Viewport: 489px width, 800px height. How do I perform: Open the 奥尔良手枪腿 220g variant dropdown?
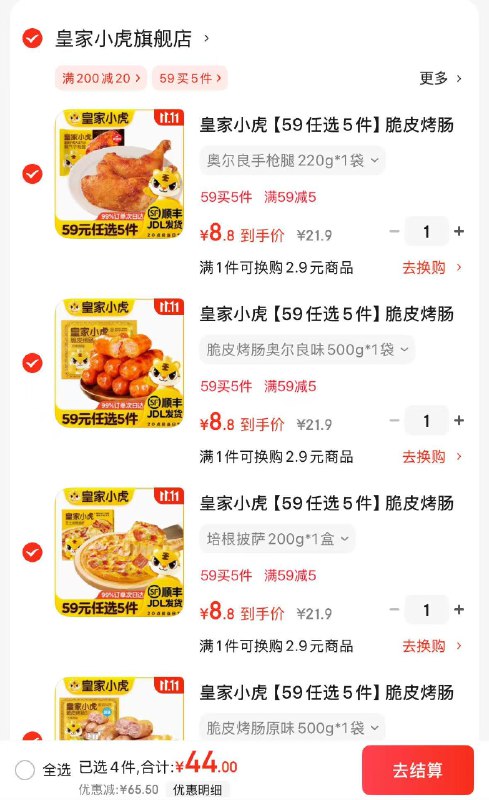tap(292, 161)
